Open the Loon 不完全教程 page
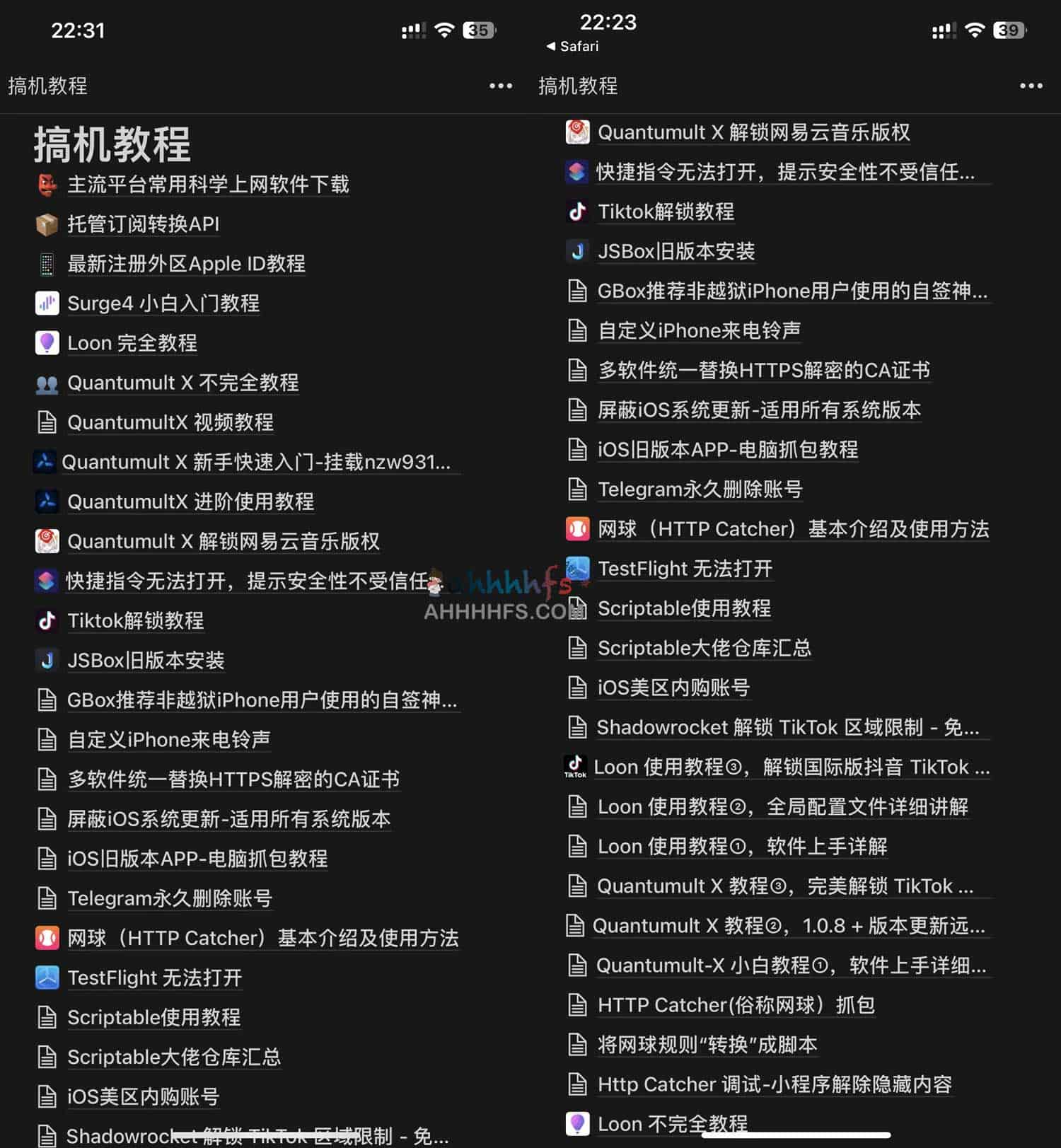The height and width of the screenshot is (1148, 1061). [672, 1123]
